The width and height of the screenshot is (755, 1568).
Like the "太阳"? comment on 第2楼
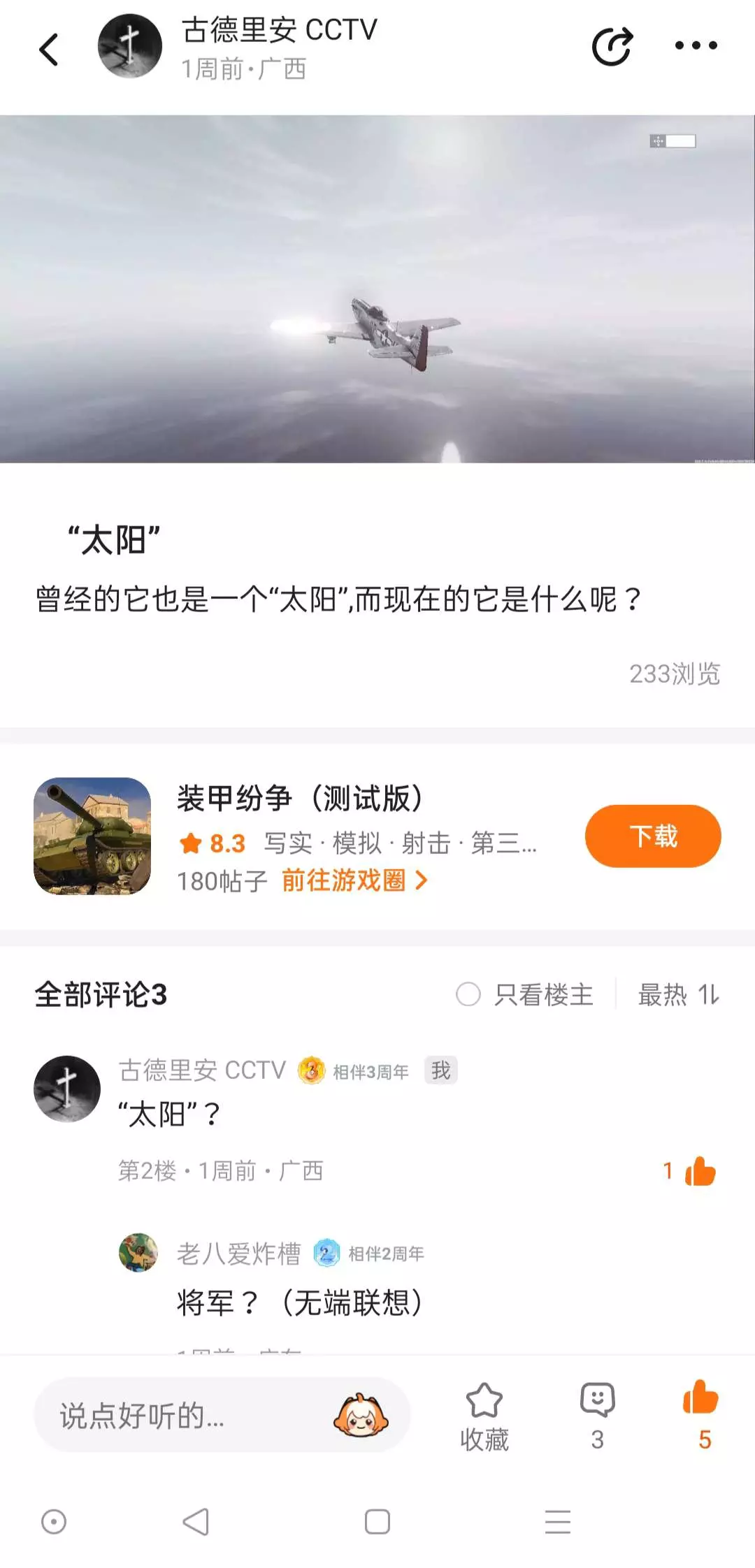tap(699, 1171)
